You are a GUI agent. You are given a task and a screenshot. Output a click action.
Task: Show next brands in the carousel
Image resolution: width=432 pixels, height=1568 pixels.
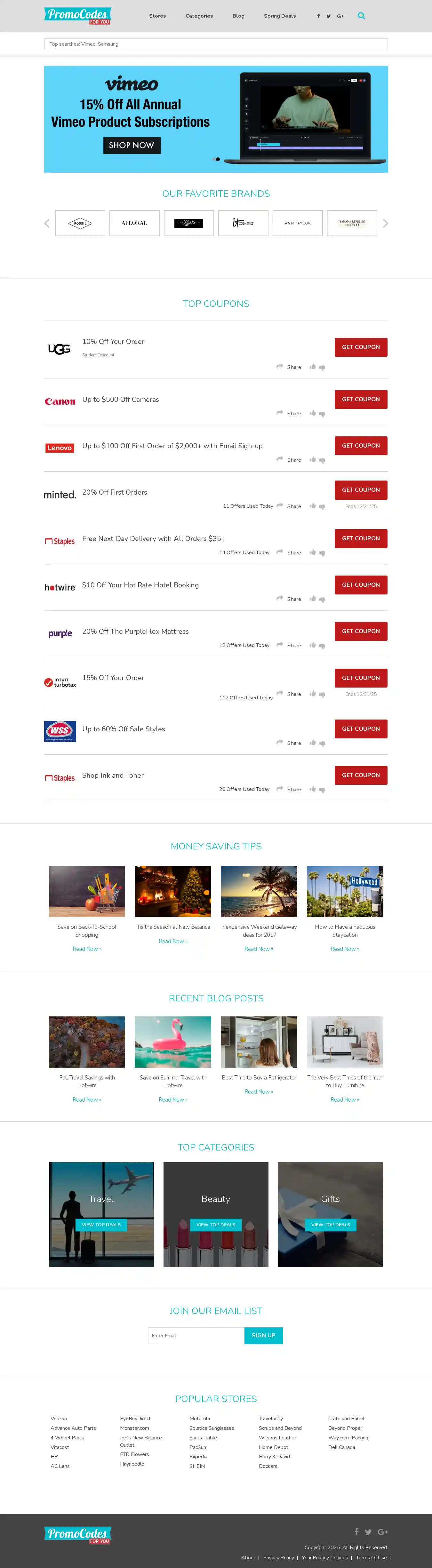[x=385, y=223]
